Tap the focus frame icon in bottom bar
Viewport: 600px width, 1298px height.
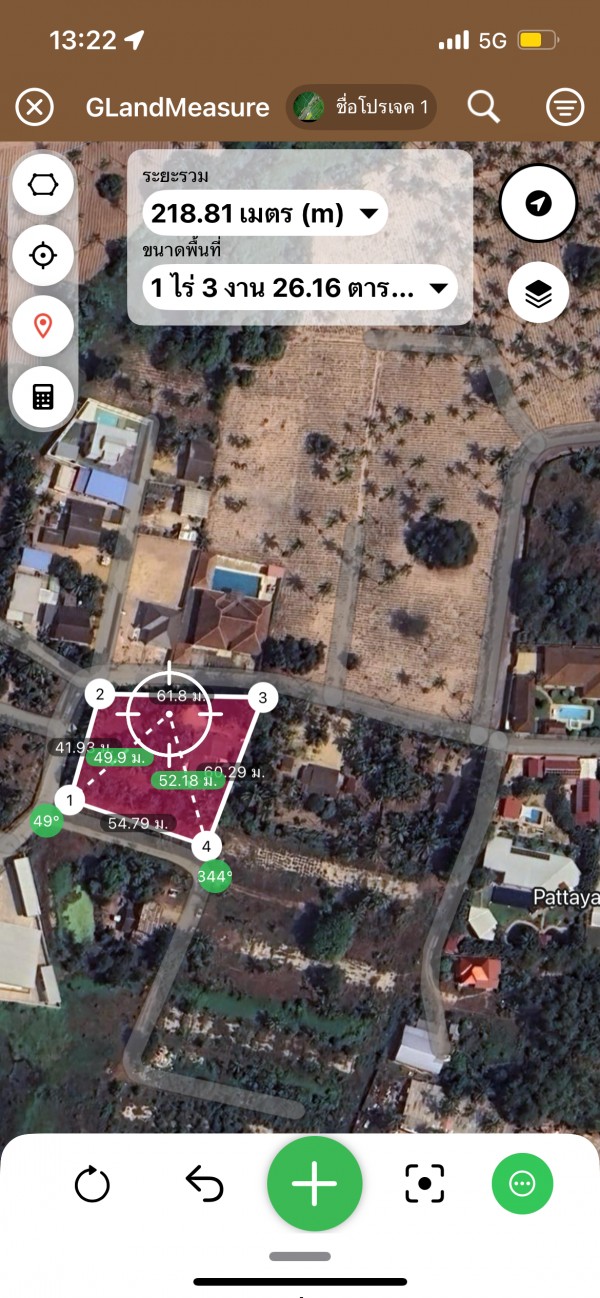(x=424, y=1184)
